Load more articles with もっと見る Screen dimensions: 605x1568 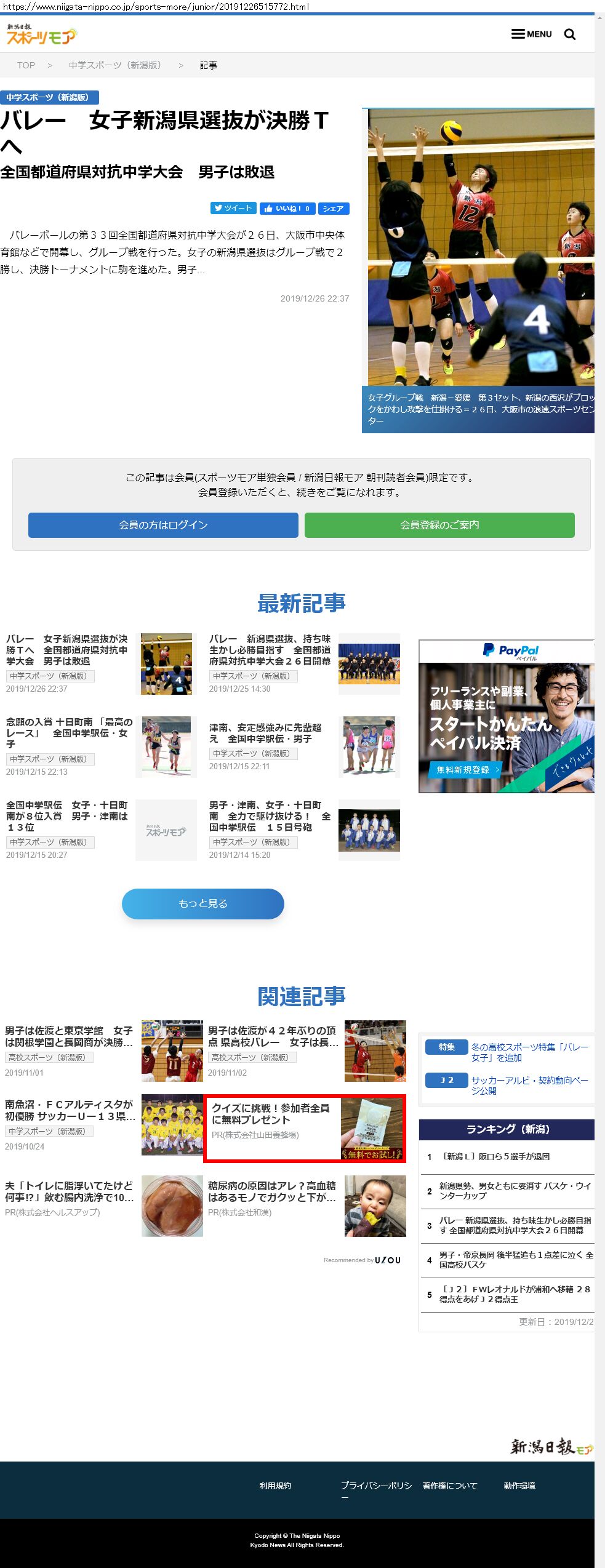(x=202, y=903)
